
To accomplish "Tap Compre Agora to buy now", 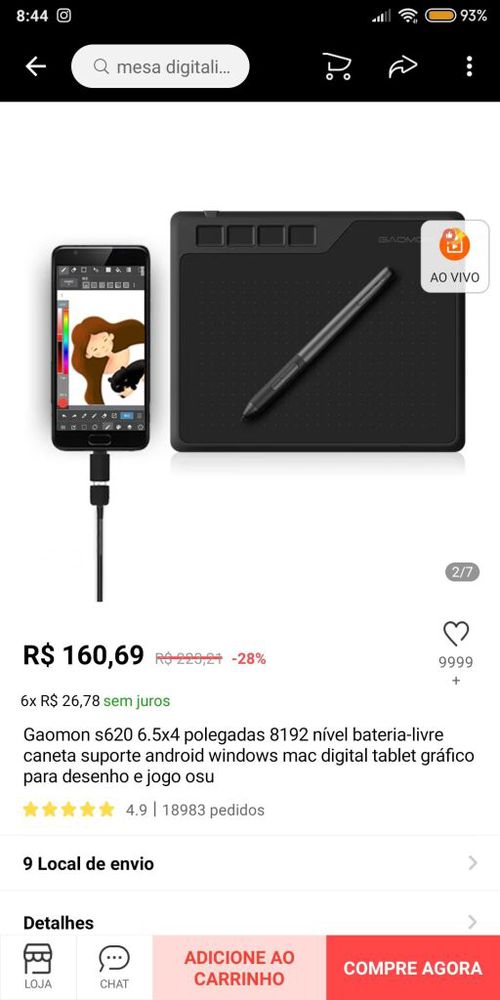I will tap(413, 967).
